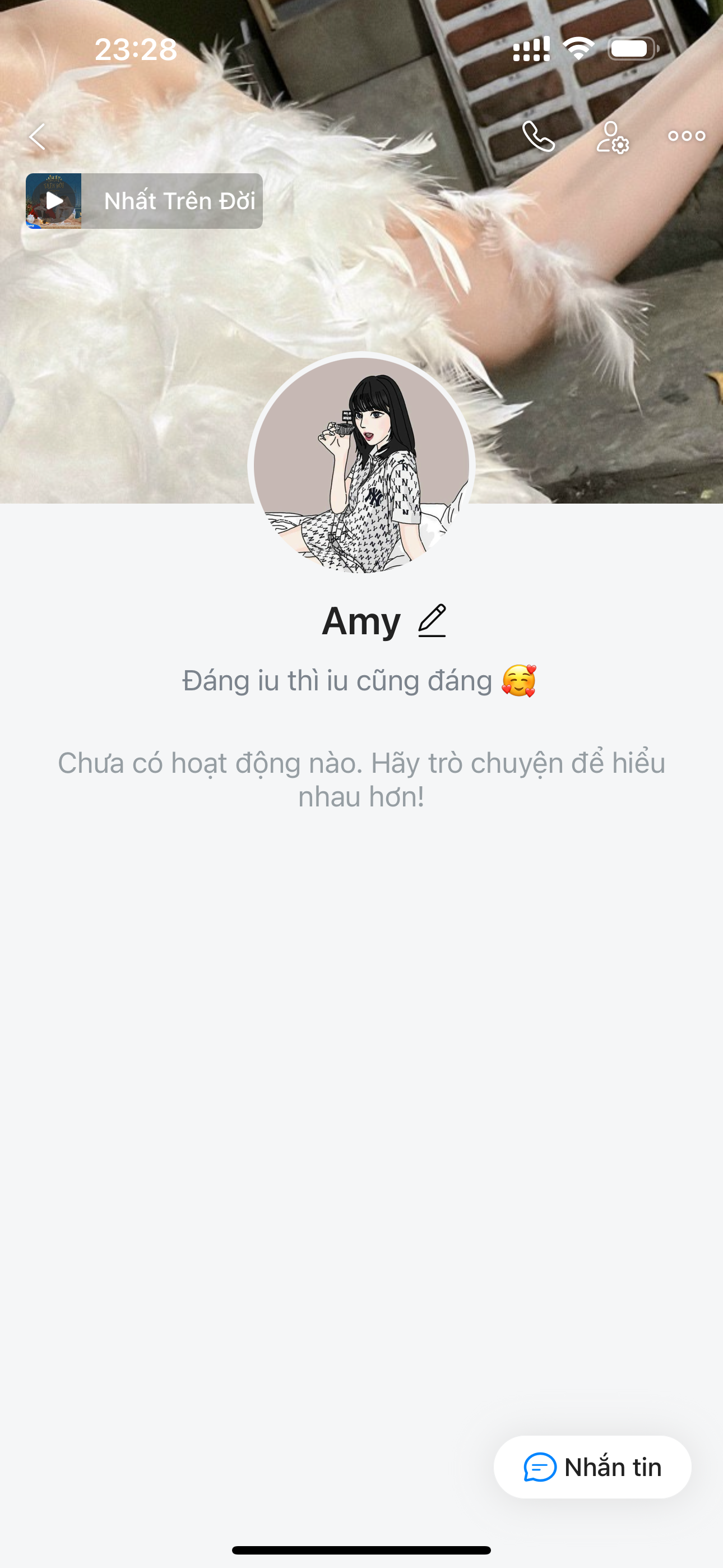
Task: Open the three-dot overflow menu
Action: point(687,136)
